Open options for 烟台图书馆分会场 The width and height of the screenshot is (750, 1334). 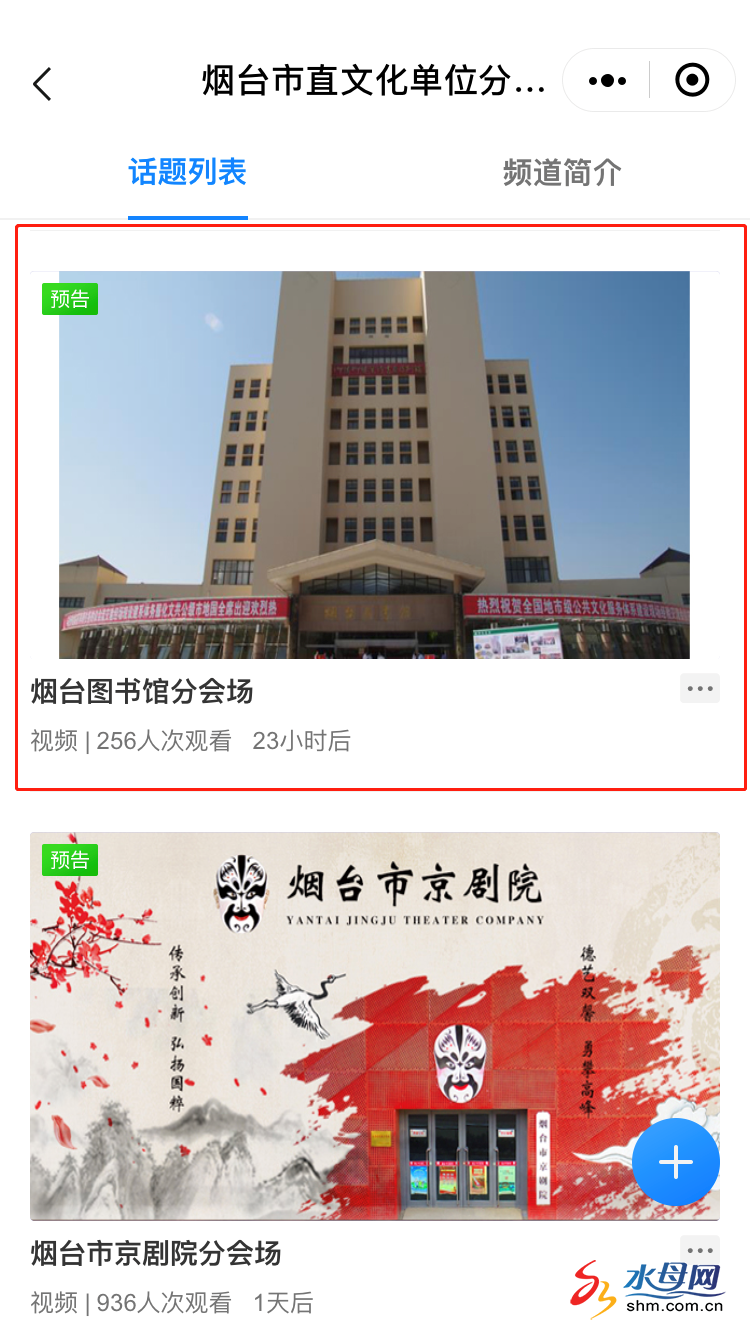point(700,688)
